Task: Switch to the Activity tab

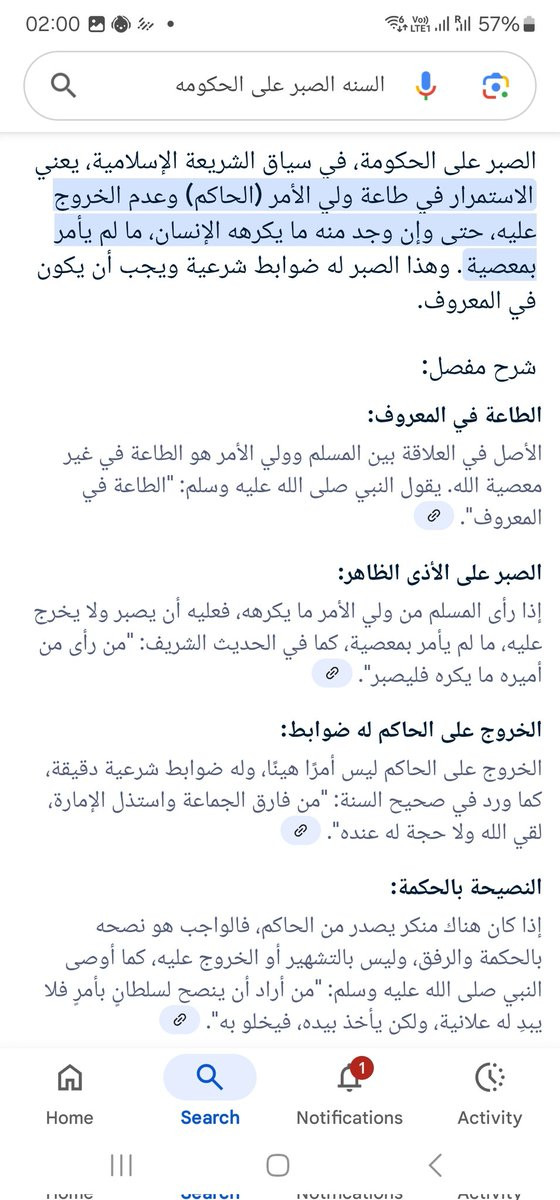Action: [490, 1092]
